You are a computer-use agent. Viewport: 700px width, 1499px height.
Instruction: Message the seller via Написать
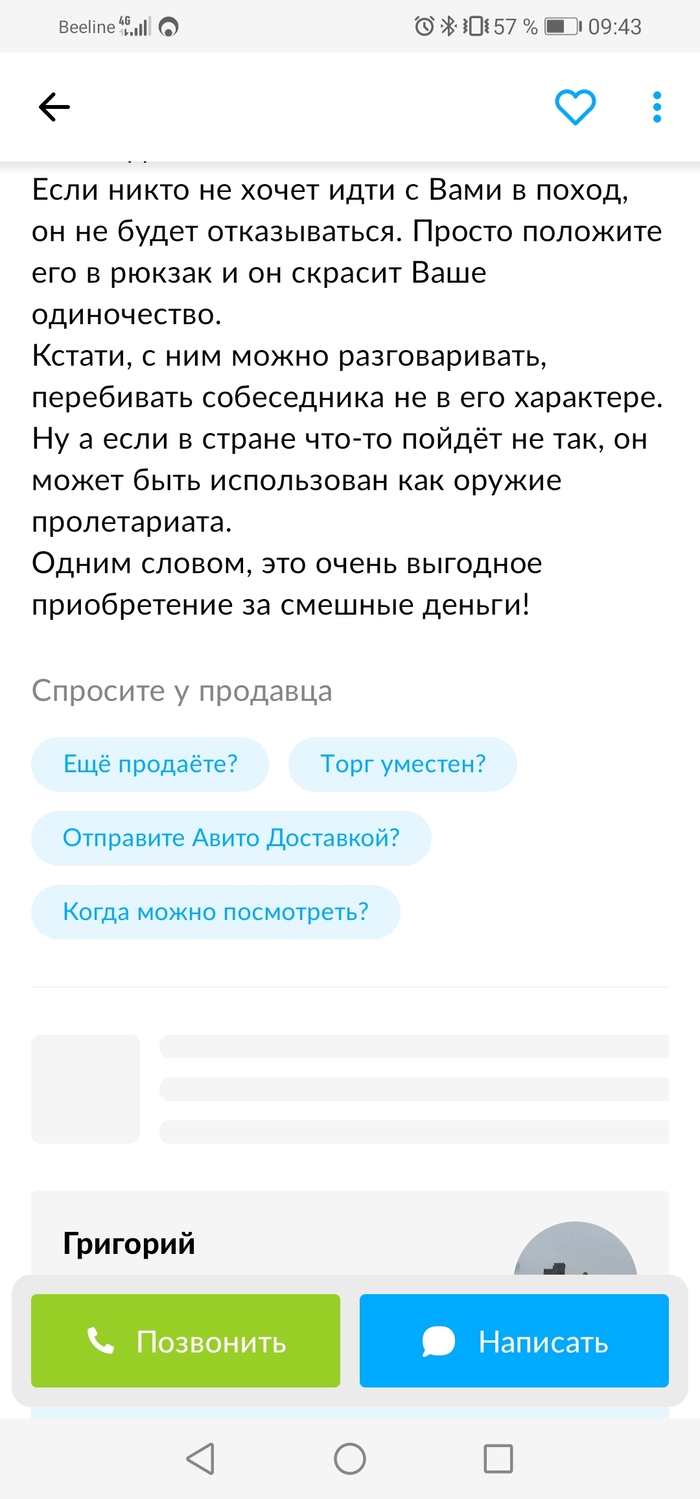tap(514, 1341)
